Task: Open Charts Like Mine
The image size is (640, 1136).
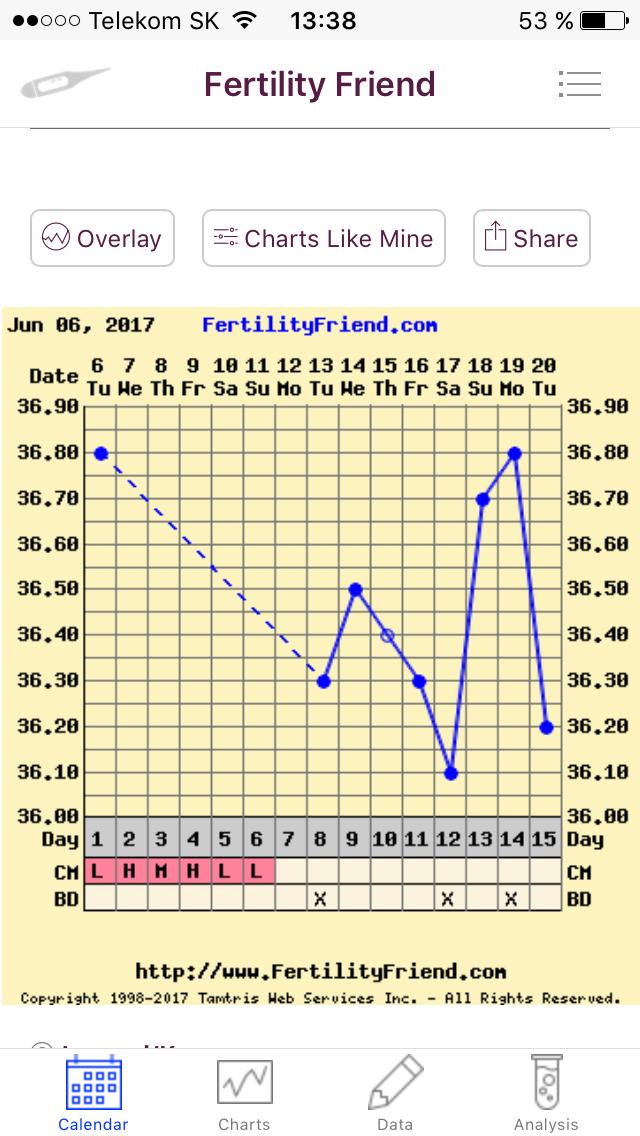Action: 323,238
